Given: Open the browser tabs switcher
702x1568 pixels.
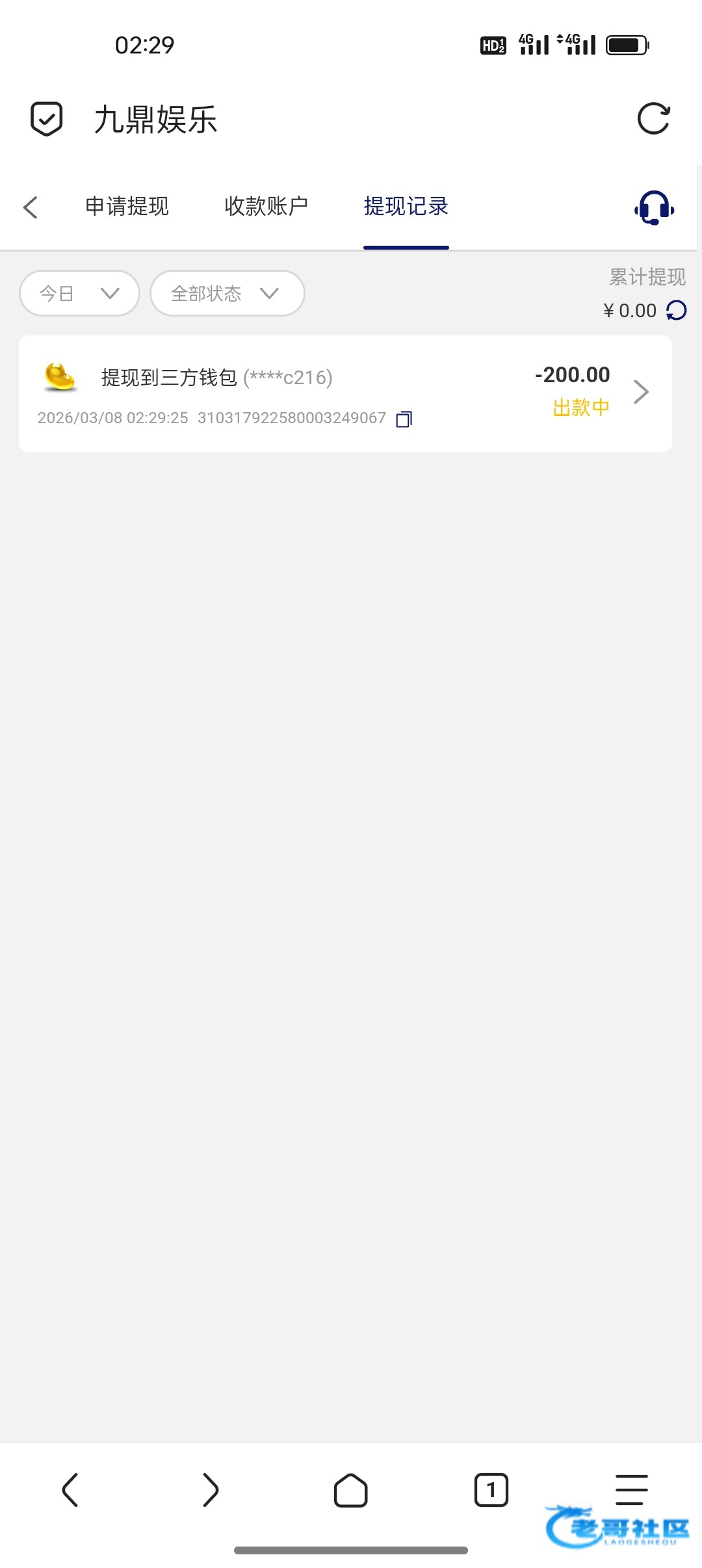Looking at the screenshot, I should coord(491,1490).
